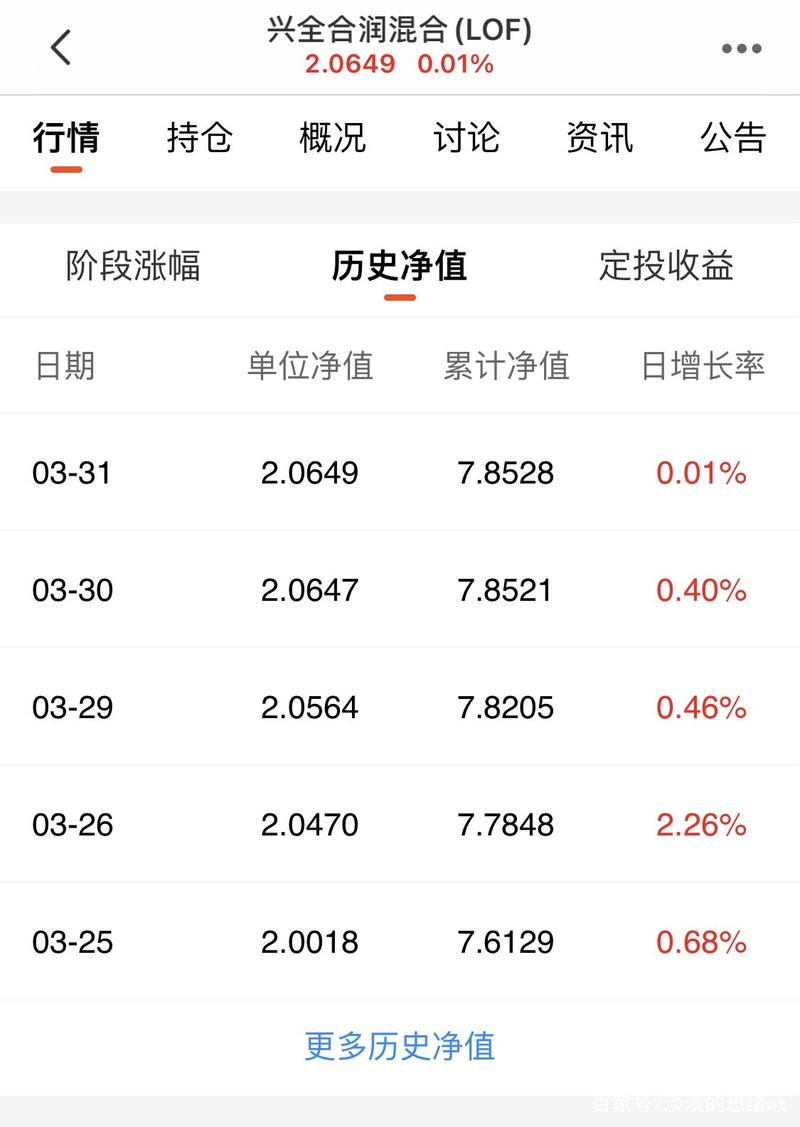Select the 行情 tab

coord(65,140)
